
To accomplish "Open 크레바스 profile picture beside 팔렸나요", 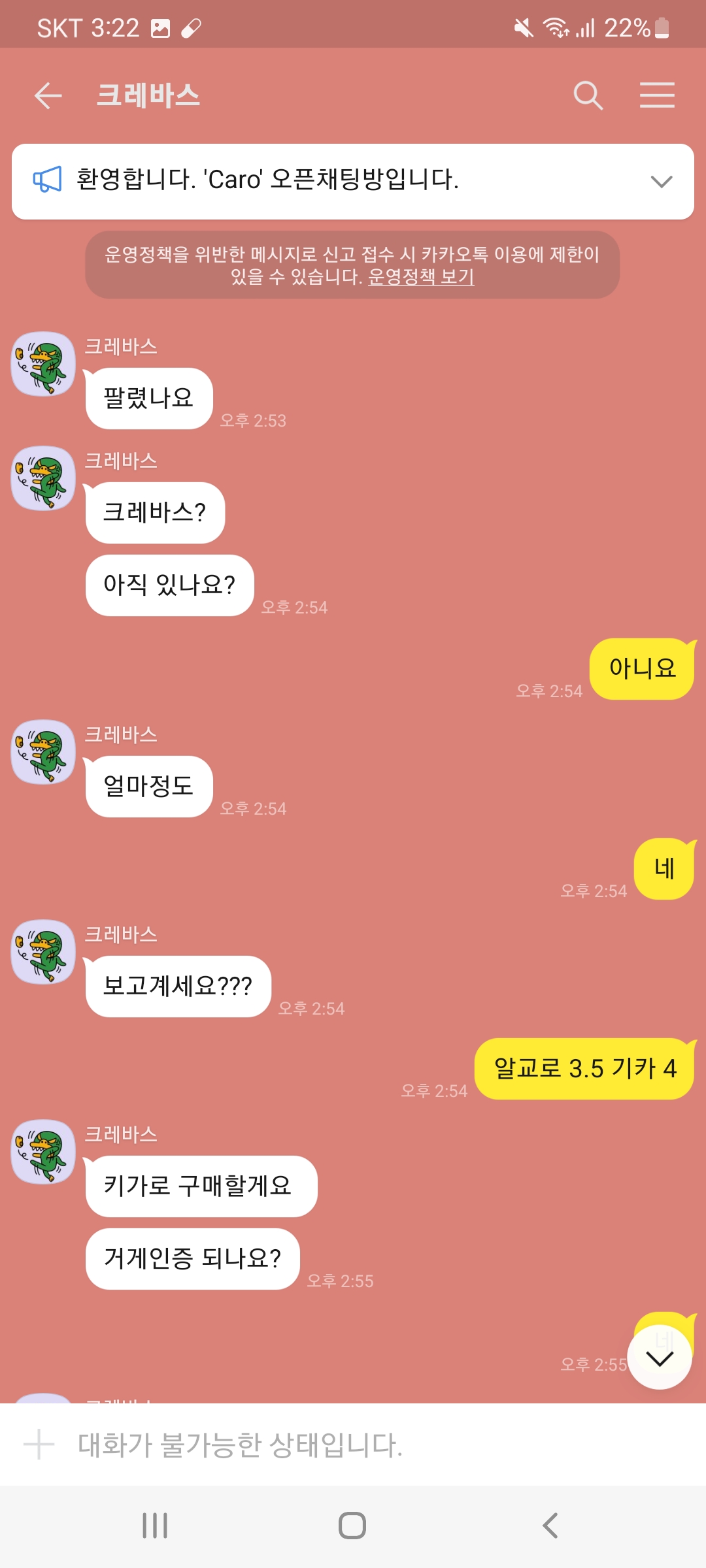I will (44, 364).
